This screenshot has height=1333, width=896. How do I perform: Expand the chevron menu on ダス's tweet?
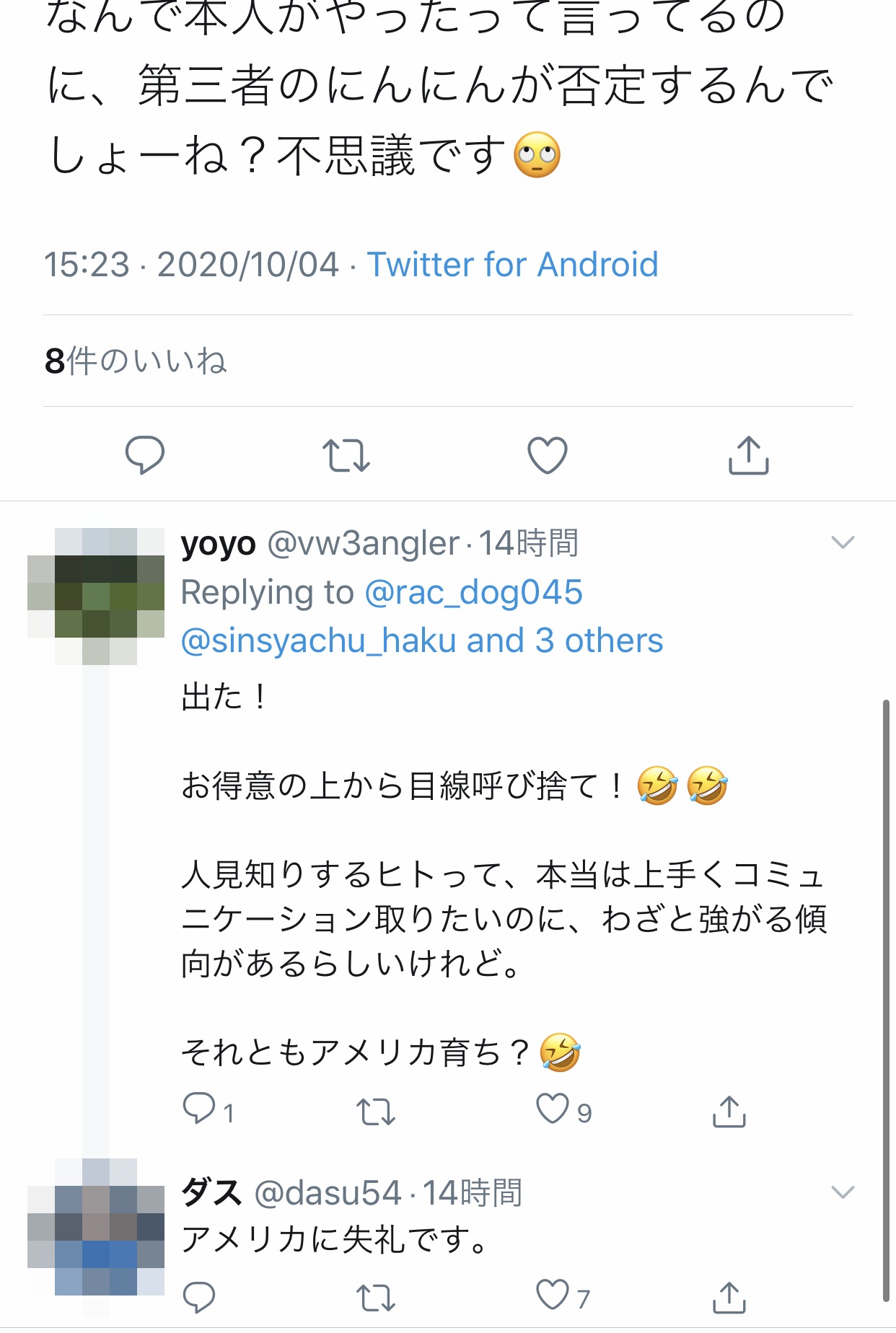pyautogui.click(x=843, y=1192)
